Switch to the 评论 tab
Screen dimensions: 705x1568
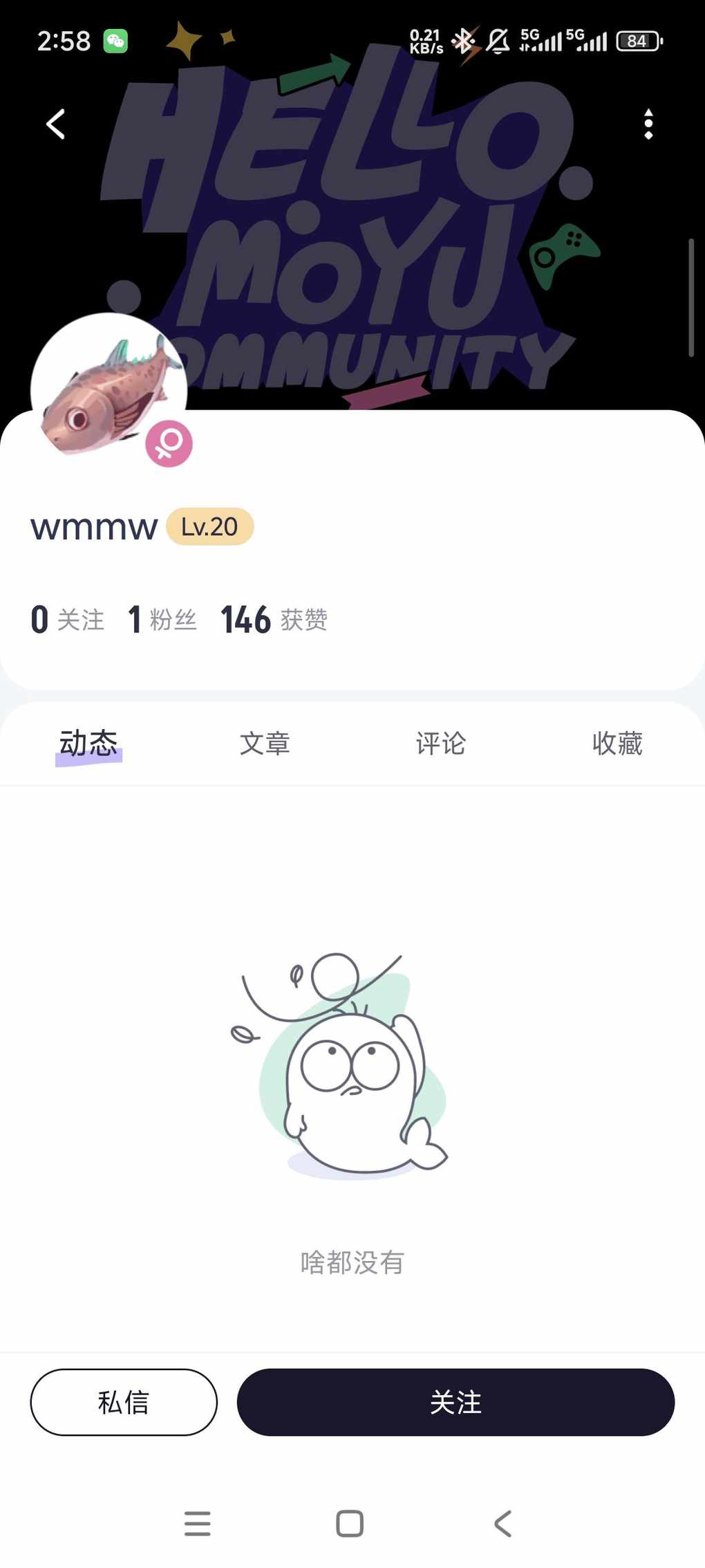441,744
